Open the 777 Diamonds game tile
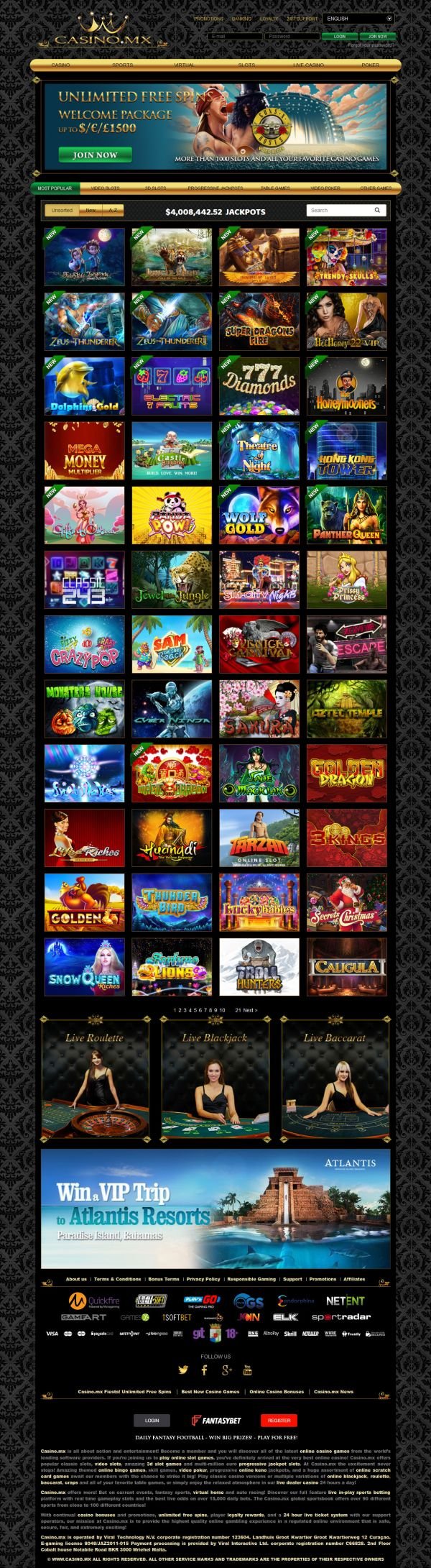Image resolution: width=431 pixels, height=1568 pixels. (259, 385)
